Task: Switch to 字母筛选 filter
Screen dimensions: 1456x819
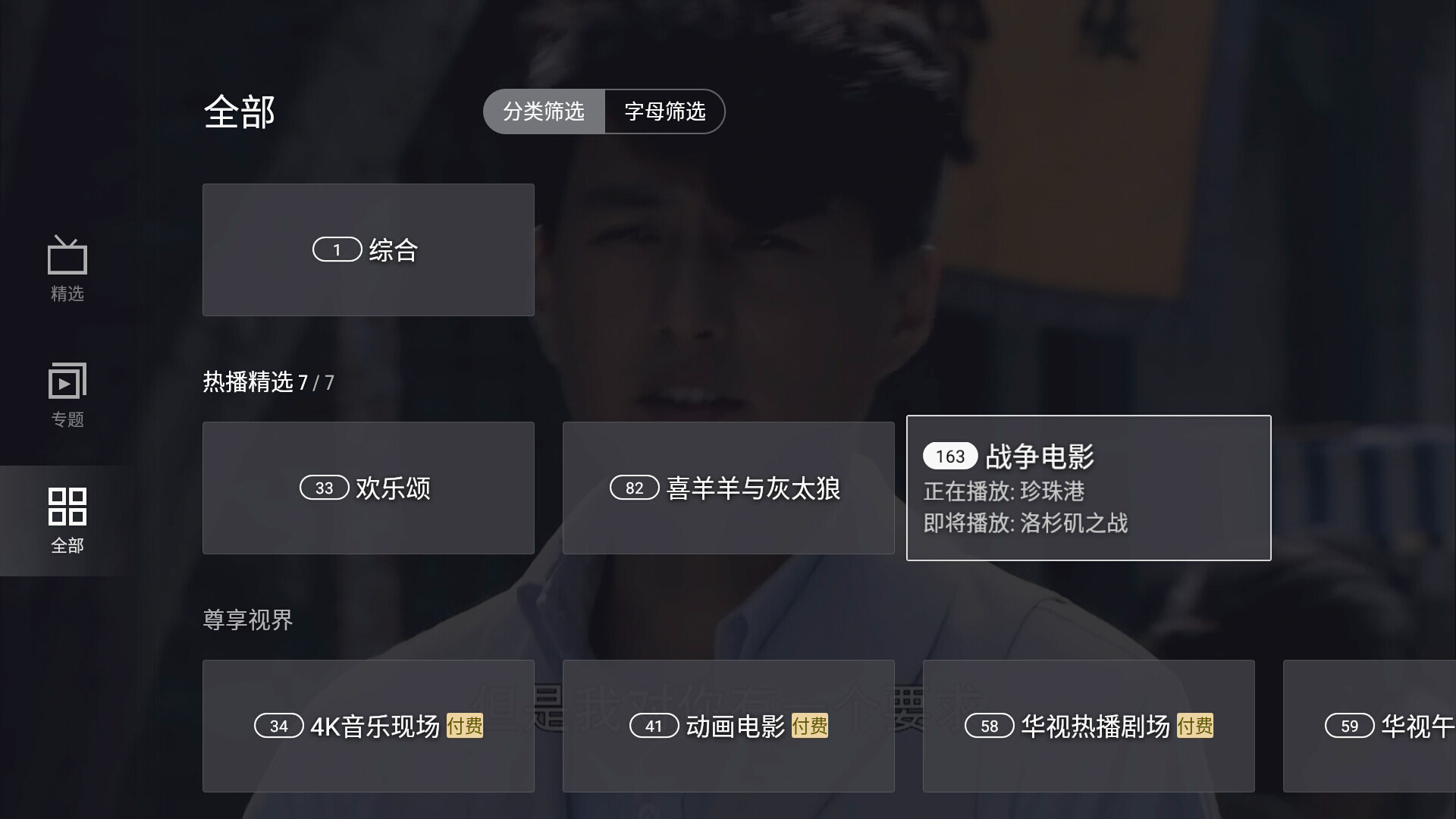Action: (664, 111)
